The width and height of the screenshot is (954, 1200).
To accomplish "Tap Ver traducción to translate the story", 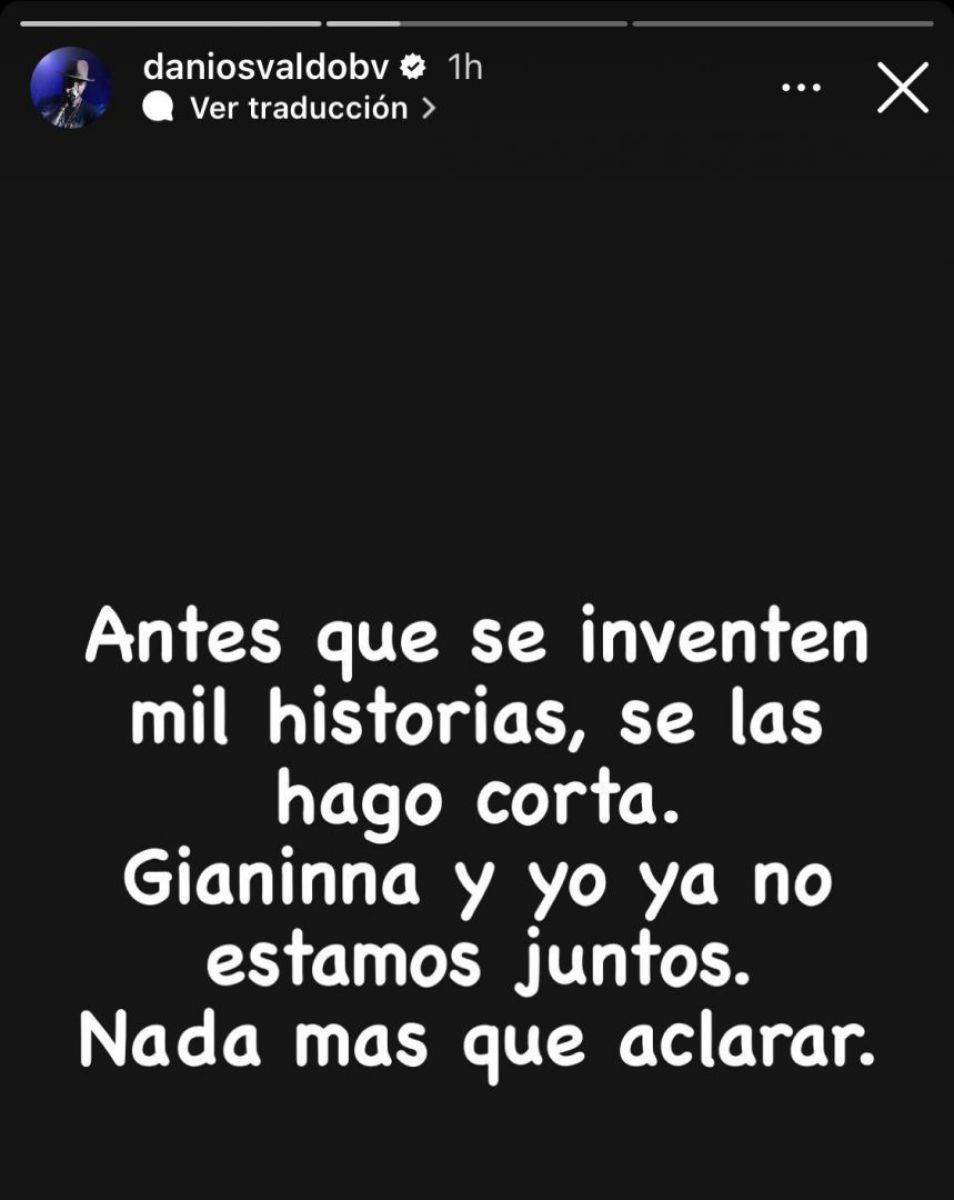I will coord(297,108).
